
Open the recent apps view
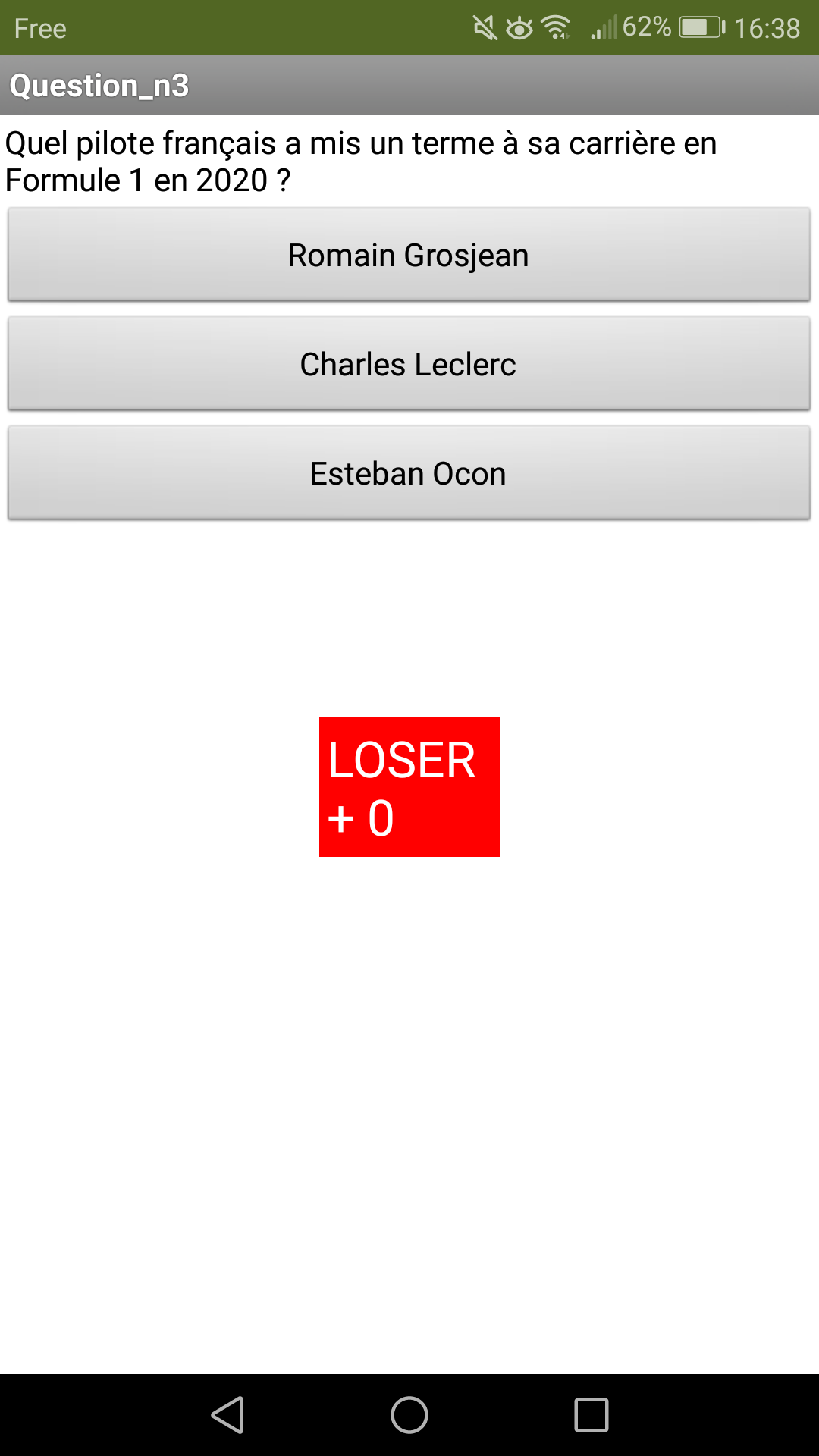tap(591, 1415)
